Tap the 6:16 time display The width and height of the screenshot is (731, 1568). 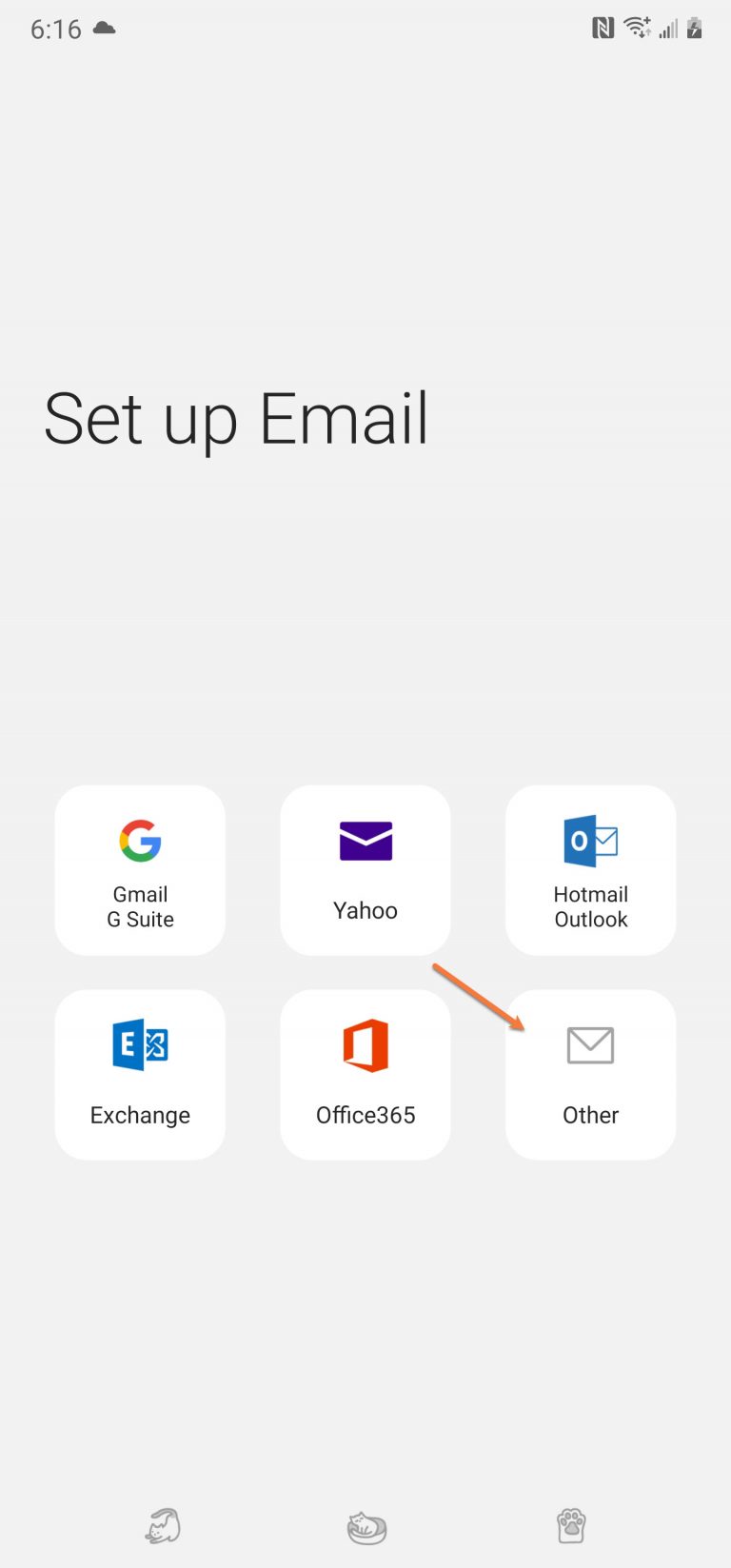coord(55,30)
